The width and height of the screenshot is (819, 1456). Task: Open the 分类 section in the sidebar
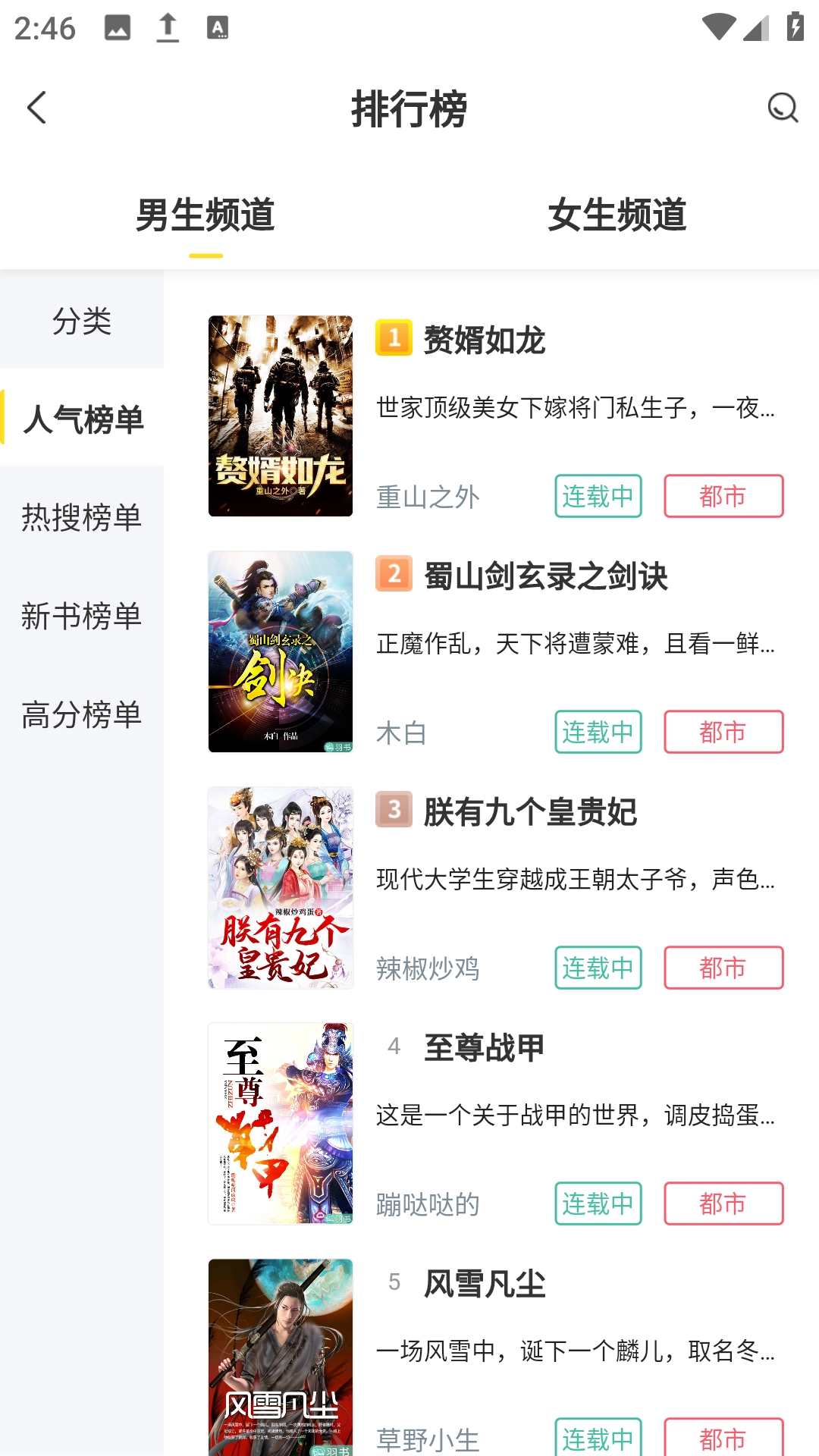[x=82, y=322]
